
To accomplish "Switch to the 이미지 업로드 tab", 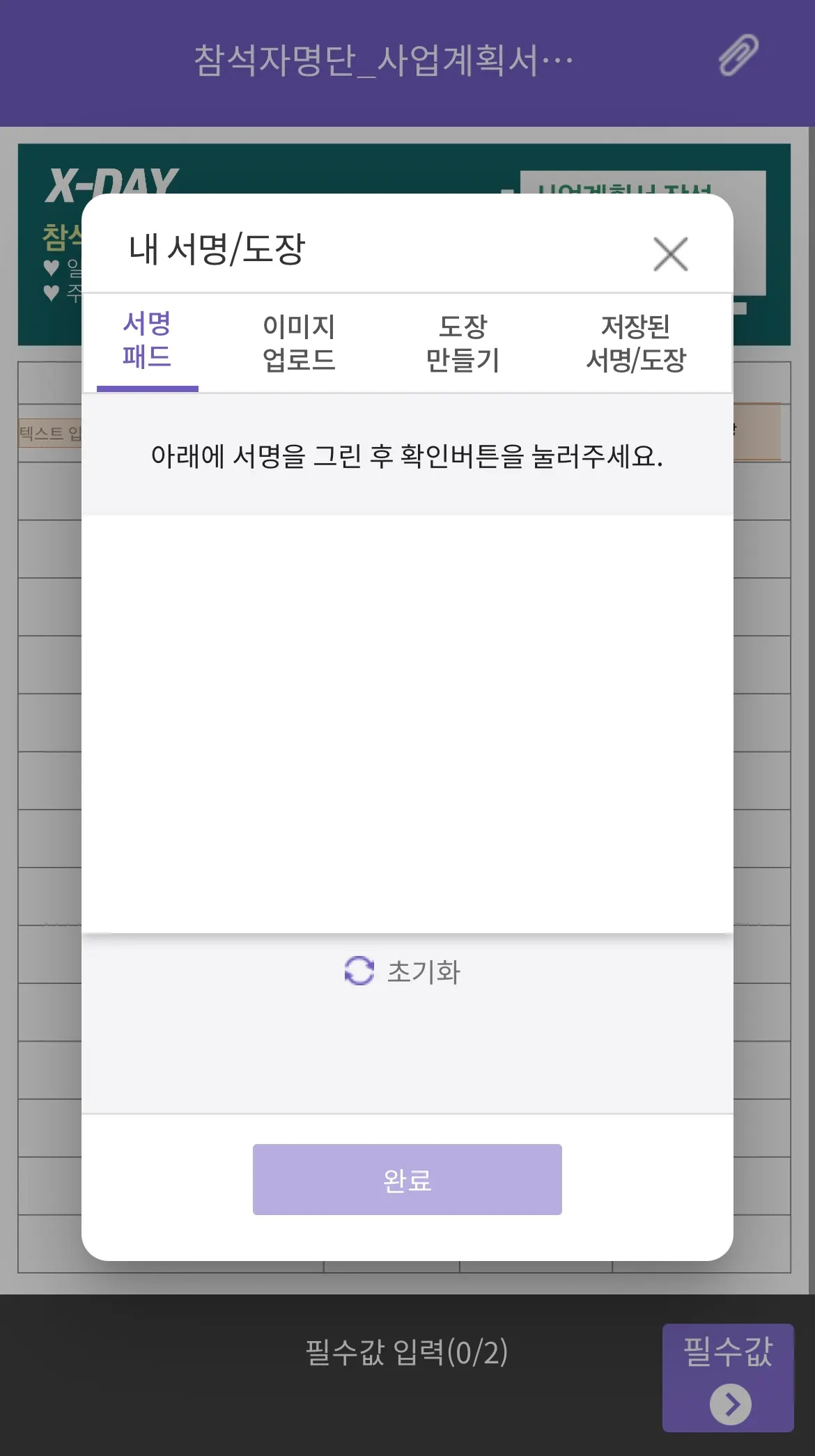I will [299, 343].
